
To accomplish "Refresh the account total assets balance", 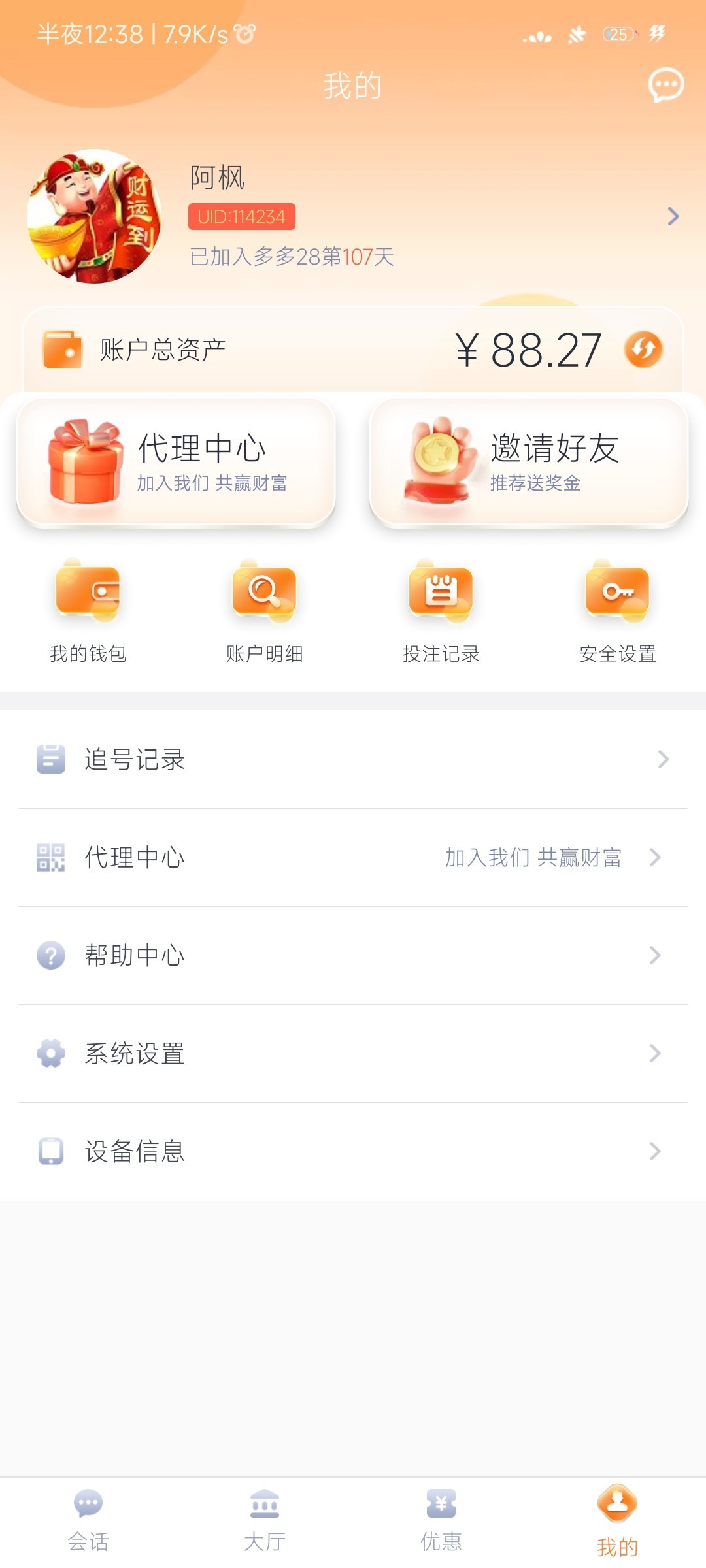I will [643, 350].
